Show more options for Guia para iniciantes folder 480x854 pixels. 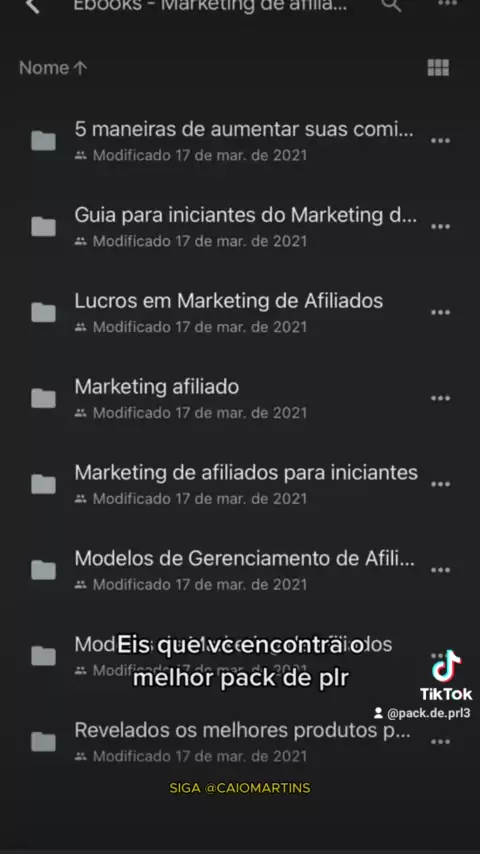click(x=440, y=227)
